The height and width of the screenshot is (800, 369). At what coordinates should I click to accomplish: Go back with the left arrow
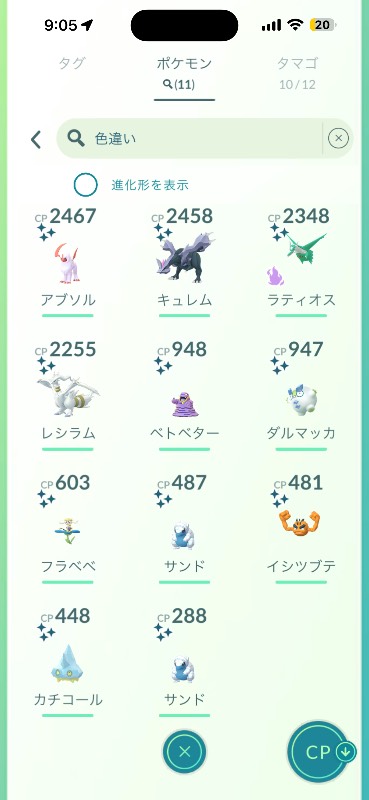tap(35, 139)
